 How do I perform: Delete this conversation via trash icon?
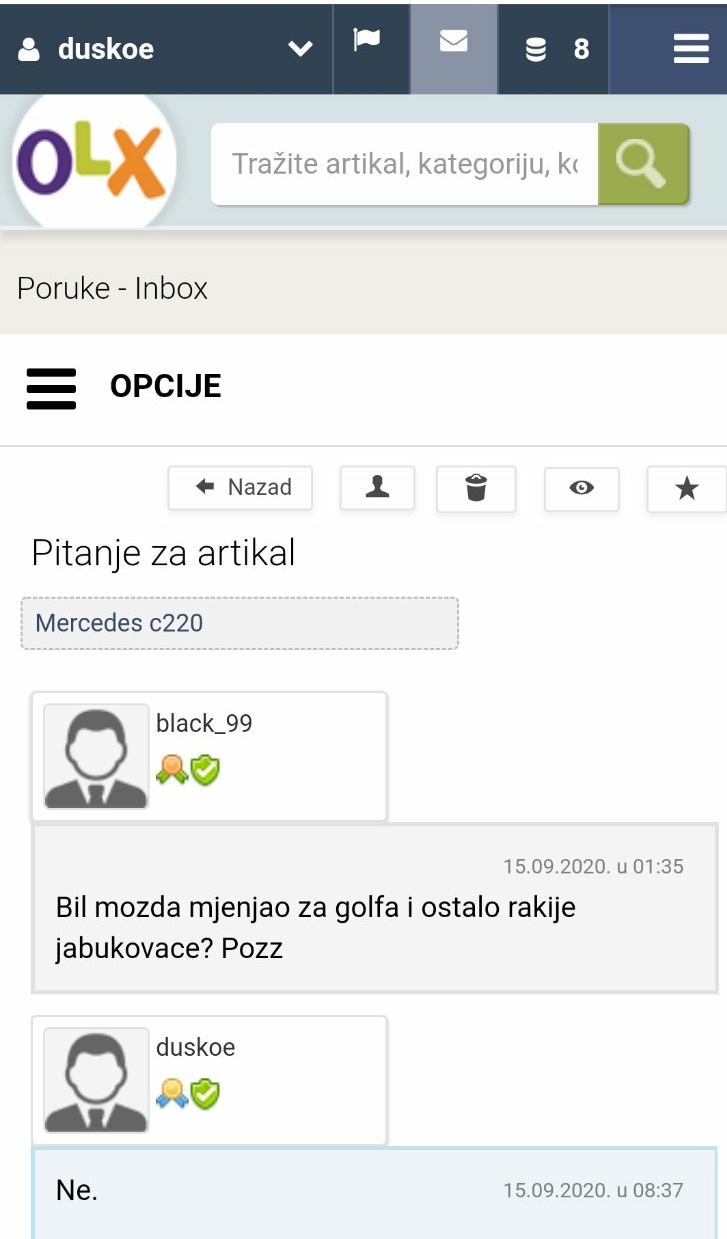[x=476, y=488]
